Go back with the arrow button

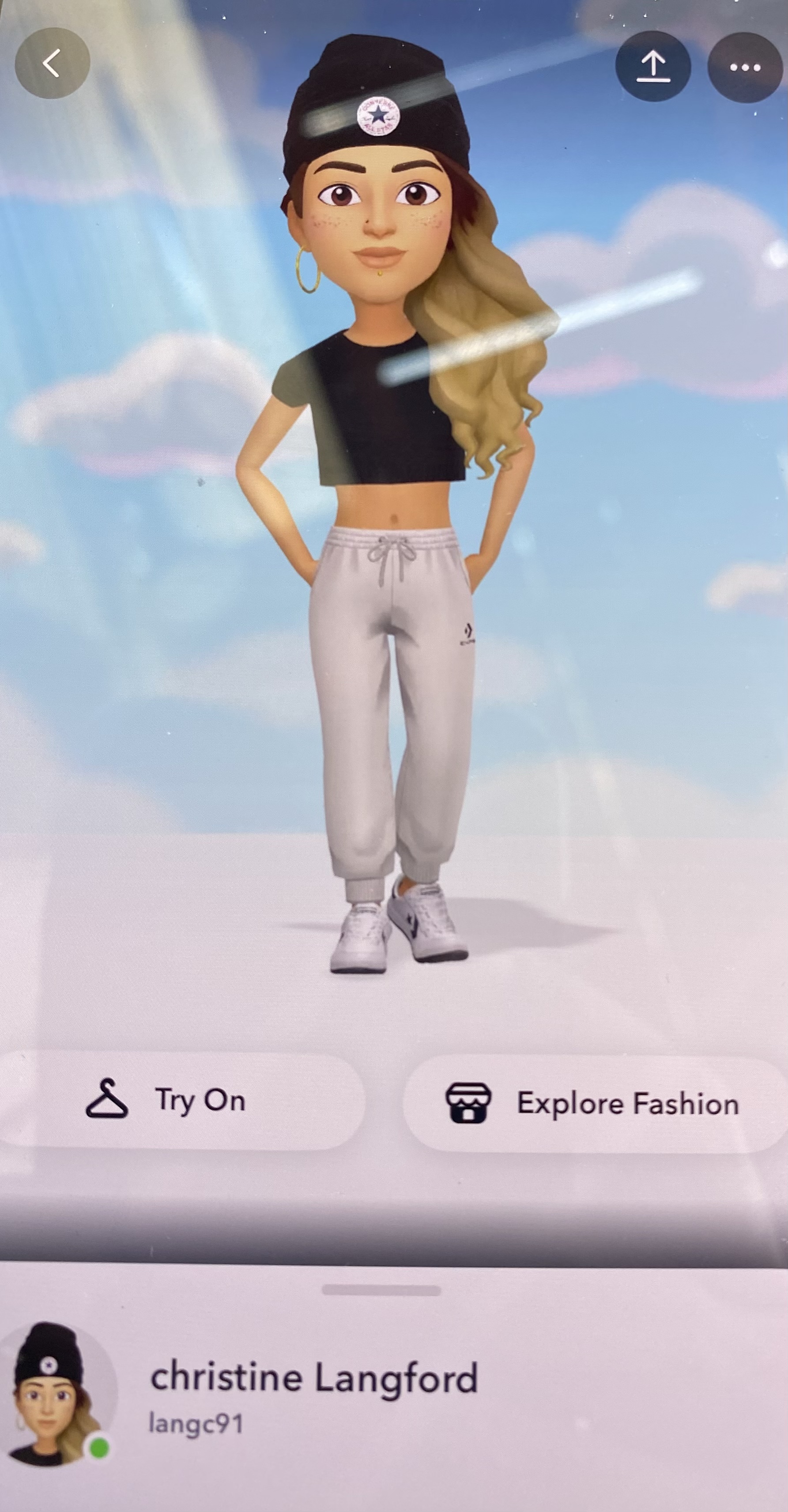[52, 63]
